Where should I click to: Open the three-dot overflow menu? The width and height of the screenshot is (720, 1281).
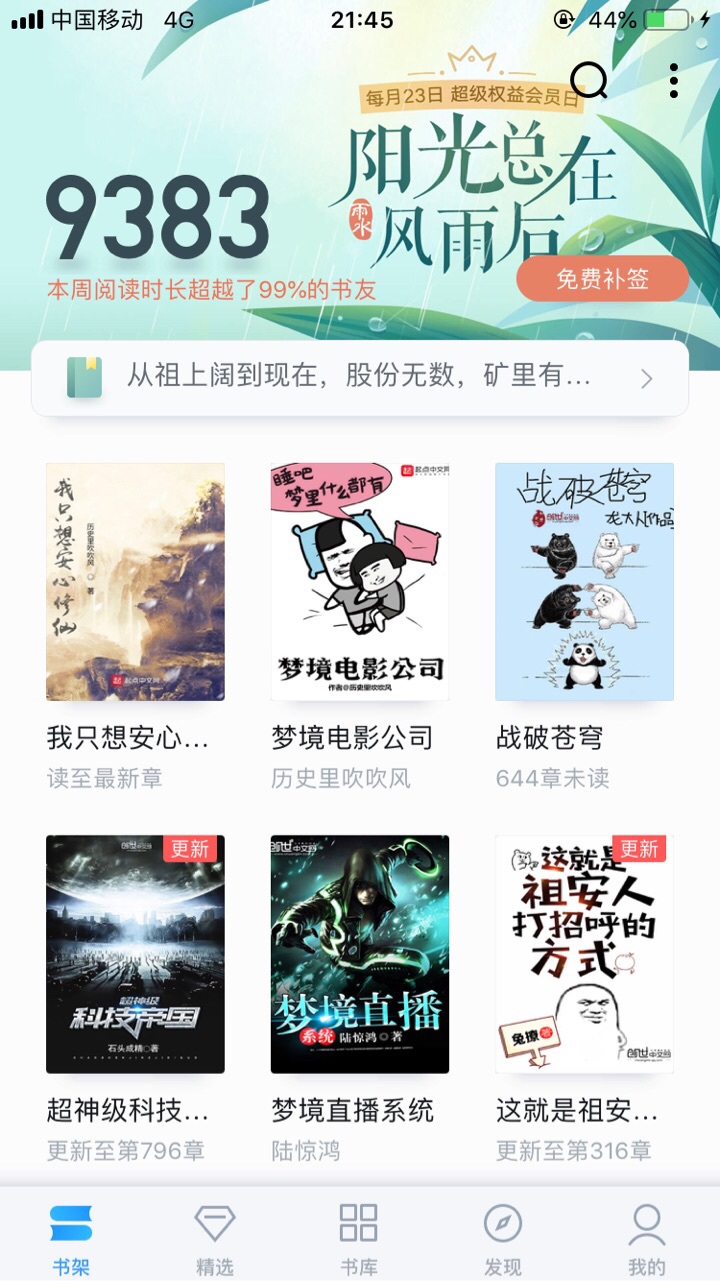(674, 80)
